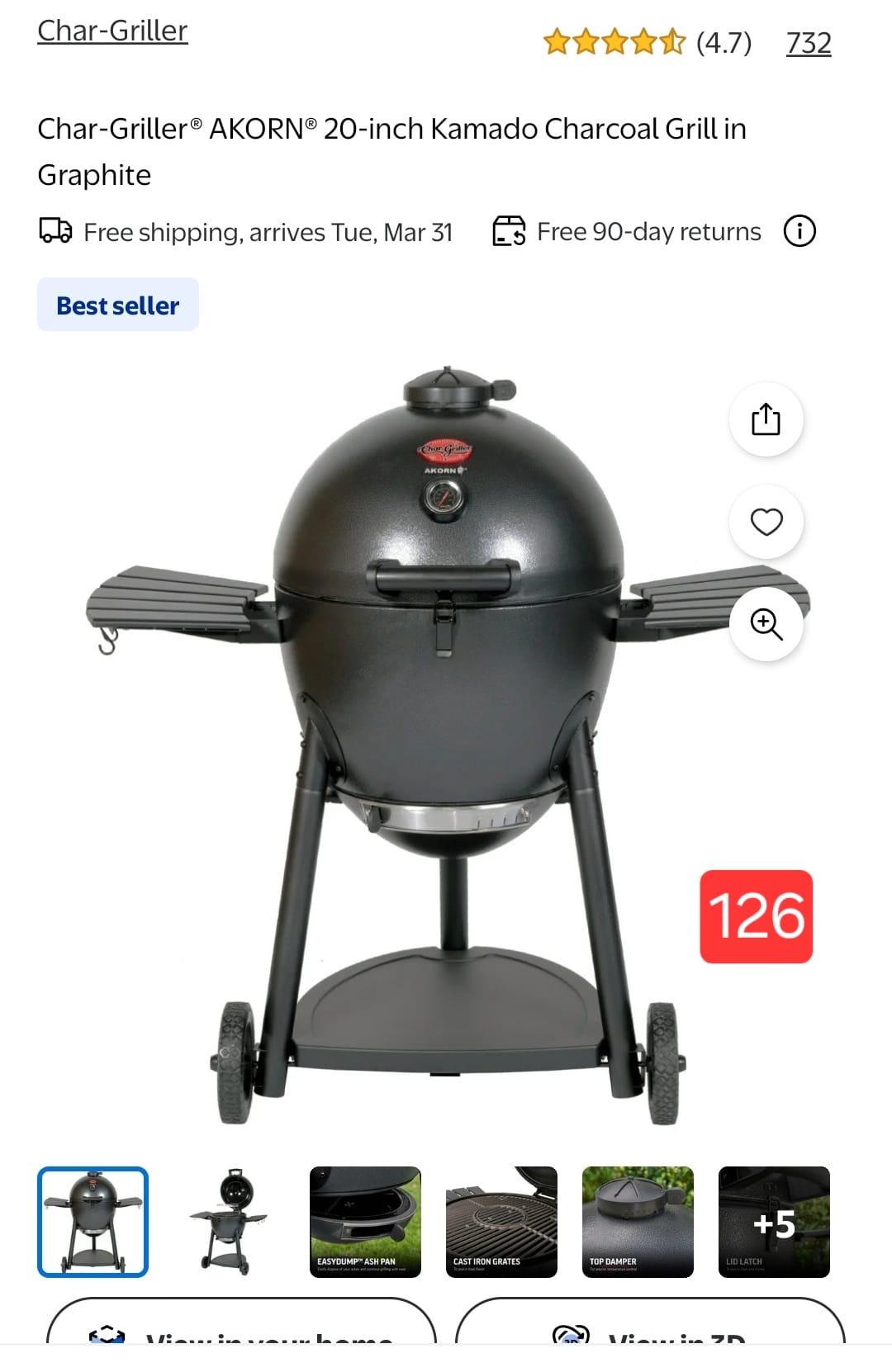Add the grill to favorites with the heart
Image resolution: width=892 pixels, height=1372 pixels.
tap(766, 522)
